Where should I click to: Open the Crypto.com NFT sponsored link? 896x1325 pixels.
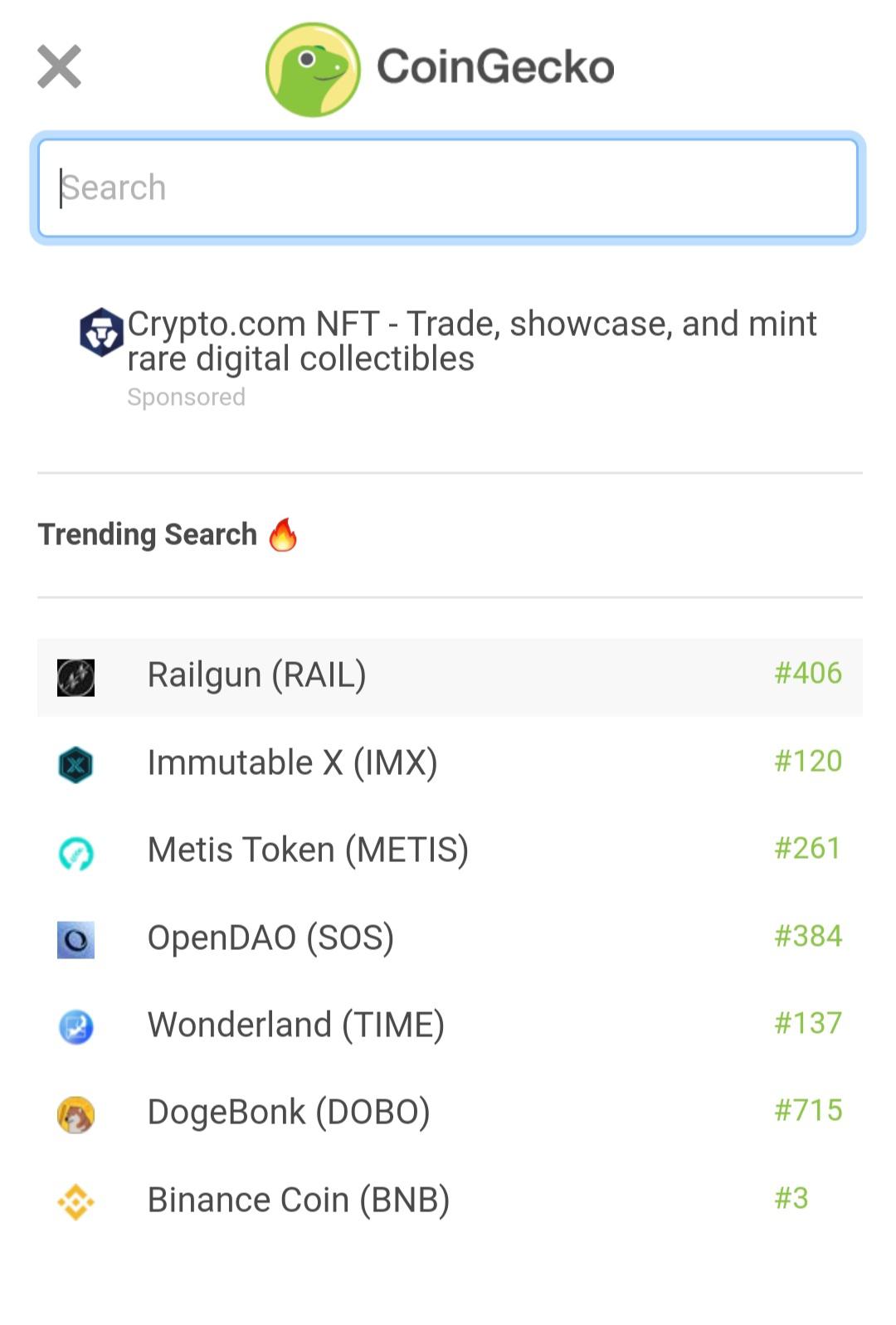(x=473, y=340)
